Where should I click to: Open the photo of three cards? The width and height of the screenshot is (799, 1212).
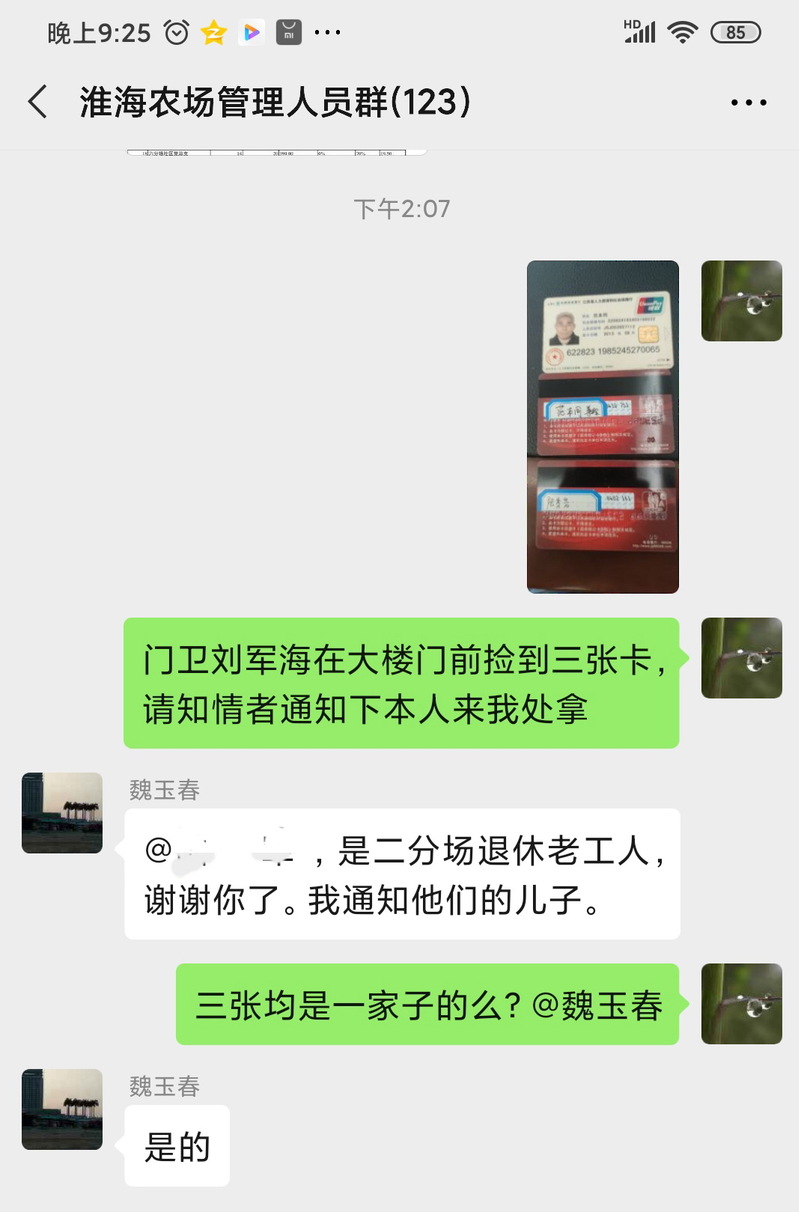(603, 427)
